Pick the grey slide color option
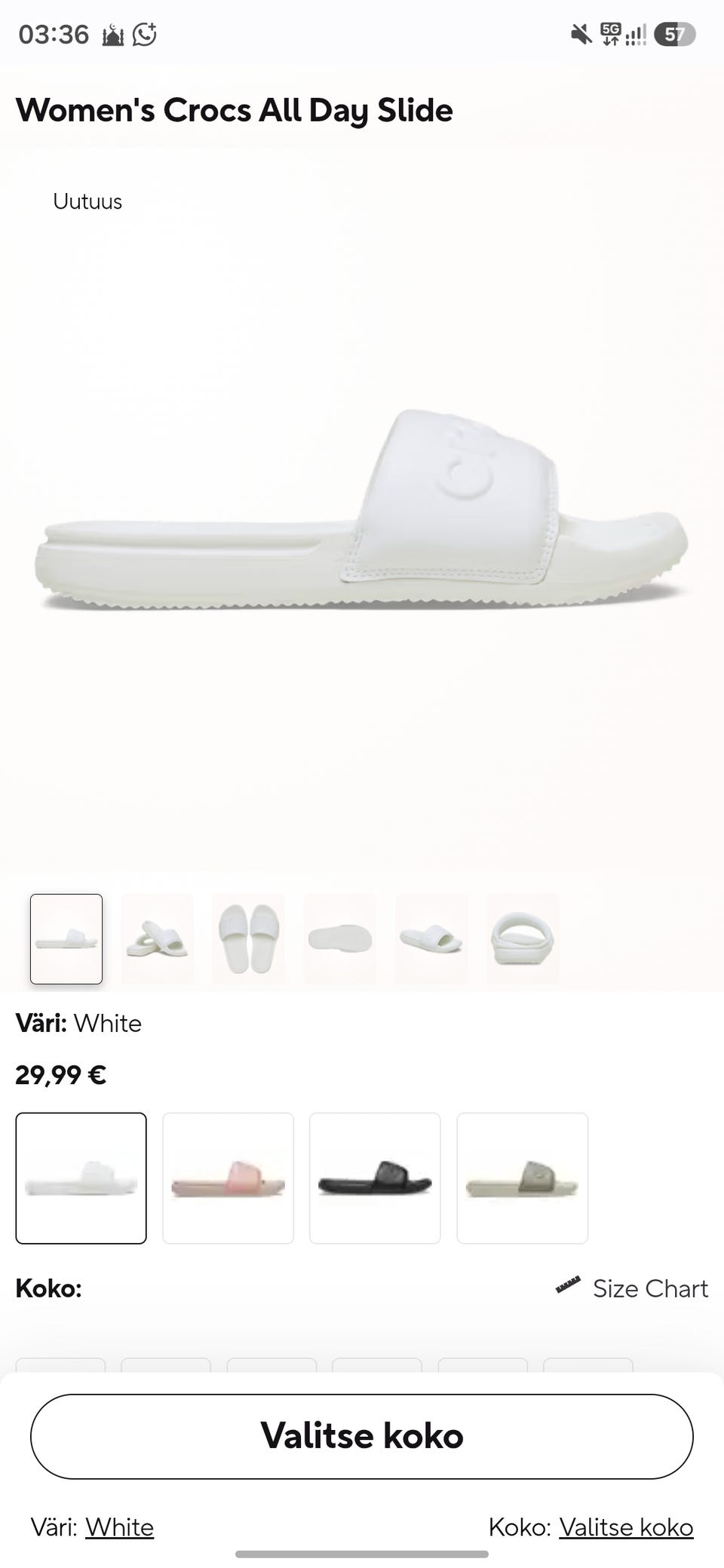Viewport: 724px width, 1568px height. click(x=522, y=1178)
